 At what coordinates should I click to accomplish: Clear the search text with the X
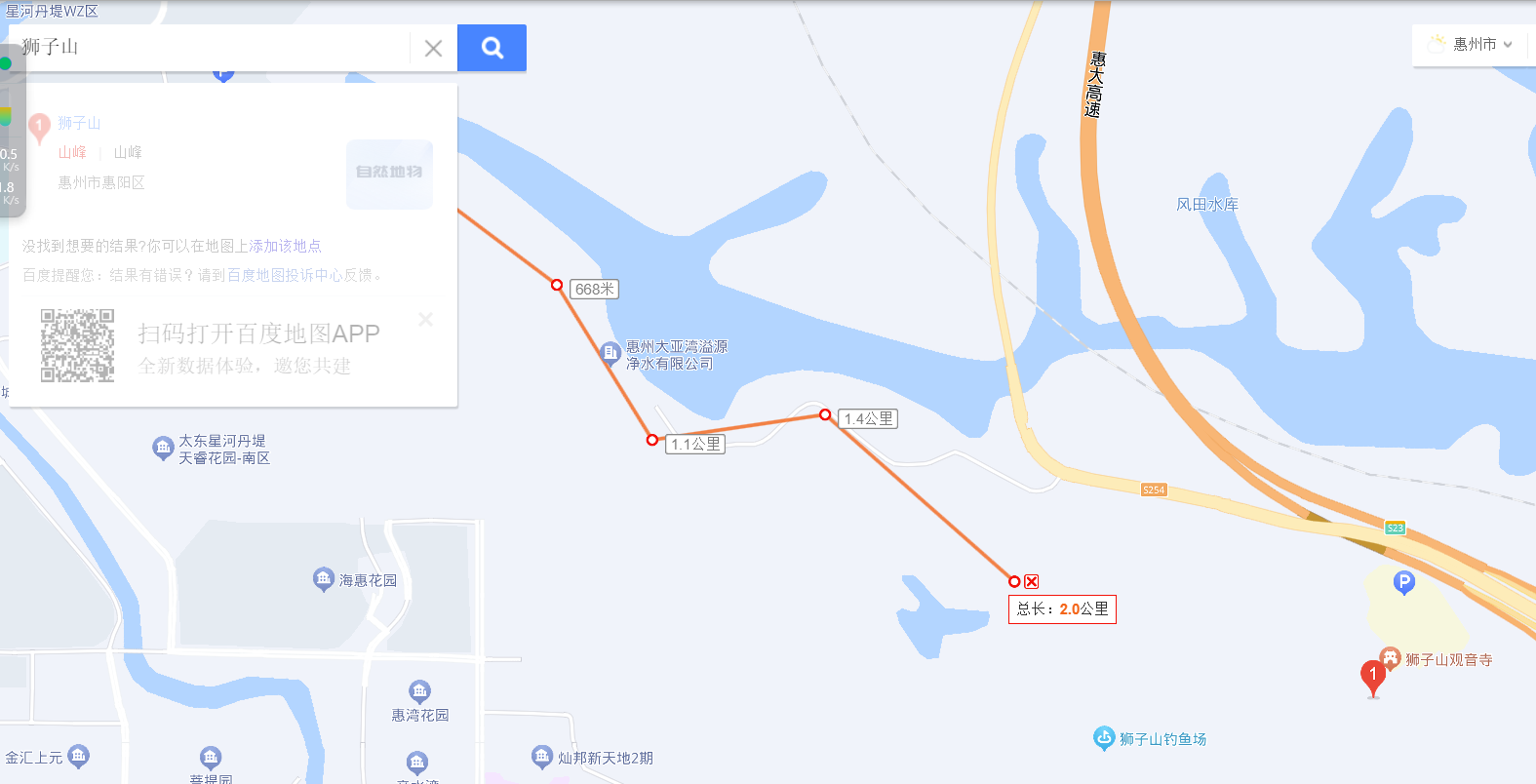[x=434, y=48]
